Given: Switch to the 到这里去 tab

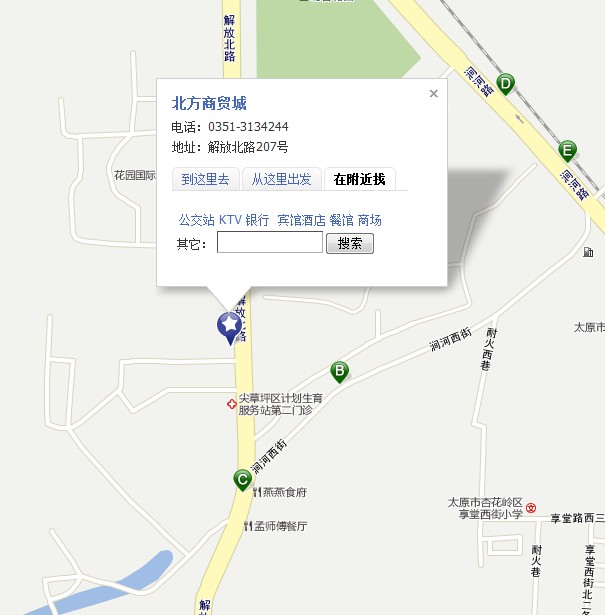Looking at the screenshot, I should [205, 179].
